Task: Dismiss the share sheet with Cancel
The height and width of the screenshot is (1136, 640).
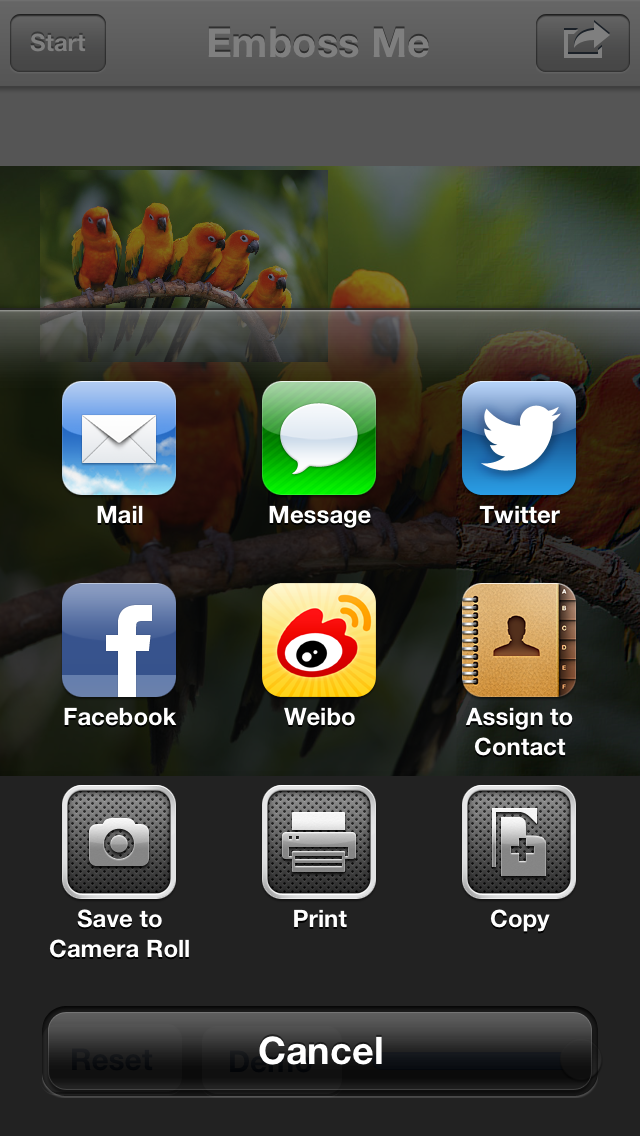Action: 320,1051
